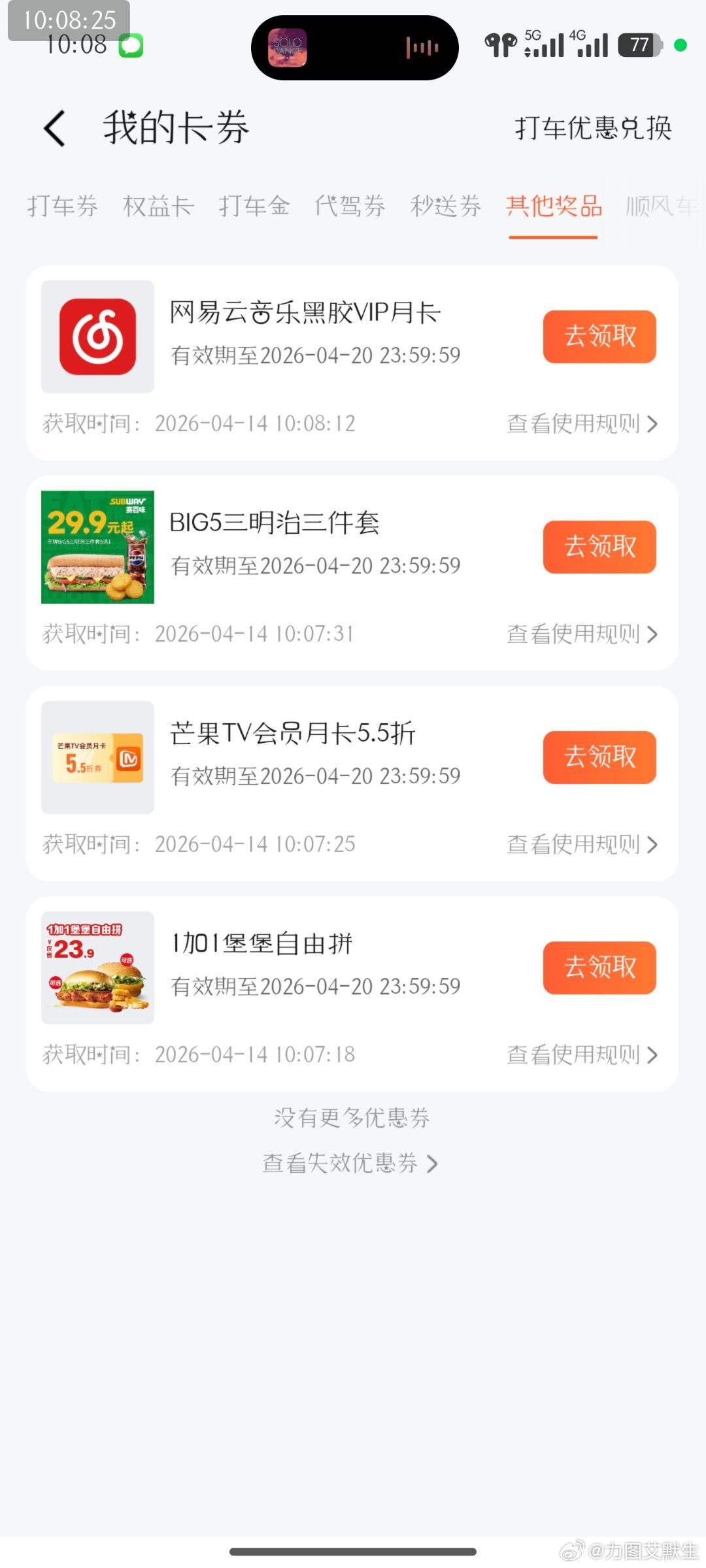Select the 打车金 tab

pos(254,206)
